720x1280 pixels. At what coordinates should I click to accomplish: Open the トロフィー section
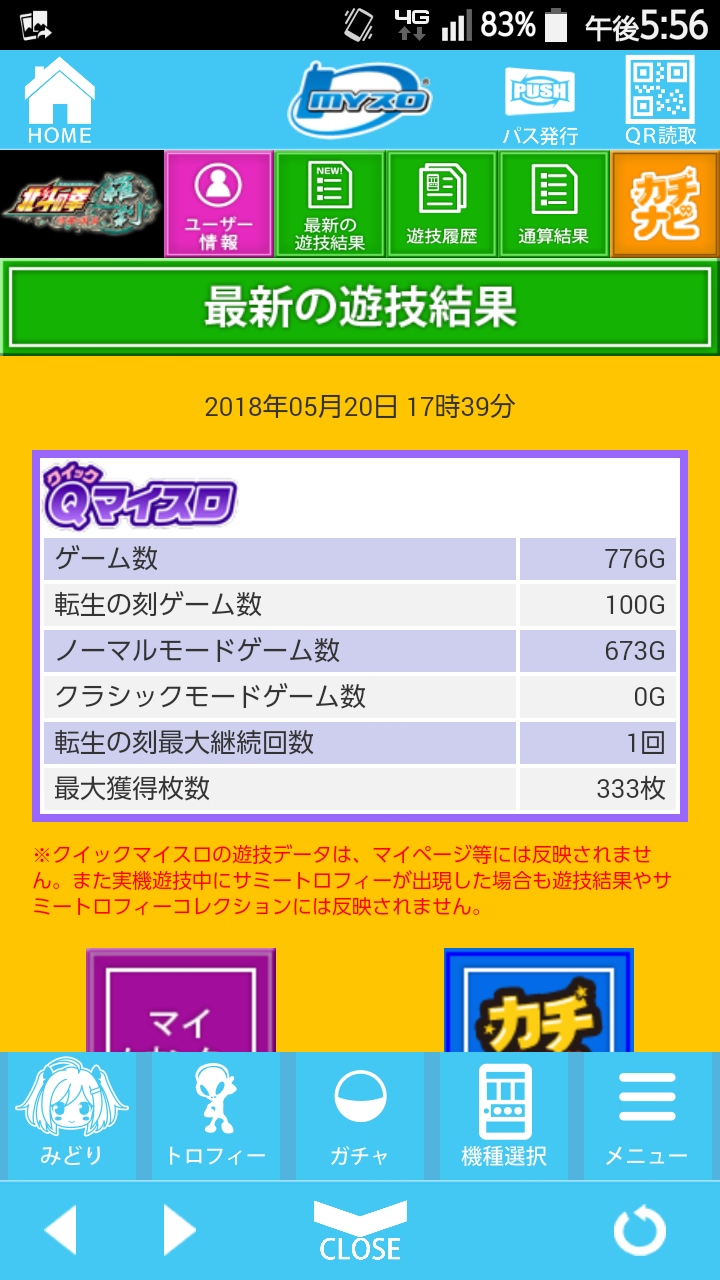[x=215, y=1116]
